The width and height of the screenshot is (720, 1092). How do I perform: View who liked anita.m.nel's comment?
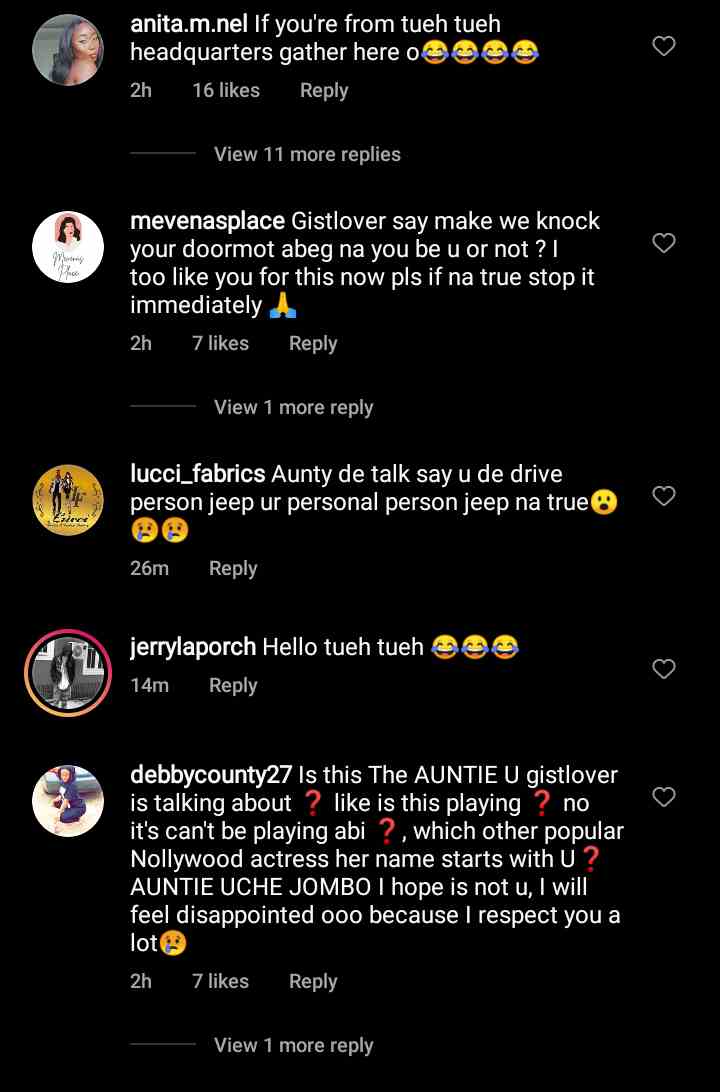point(226,90)
